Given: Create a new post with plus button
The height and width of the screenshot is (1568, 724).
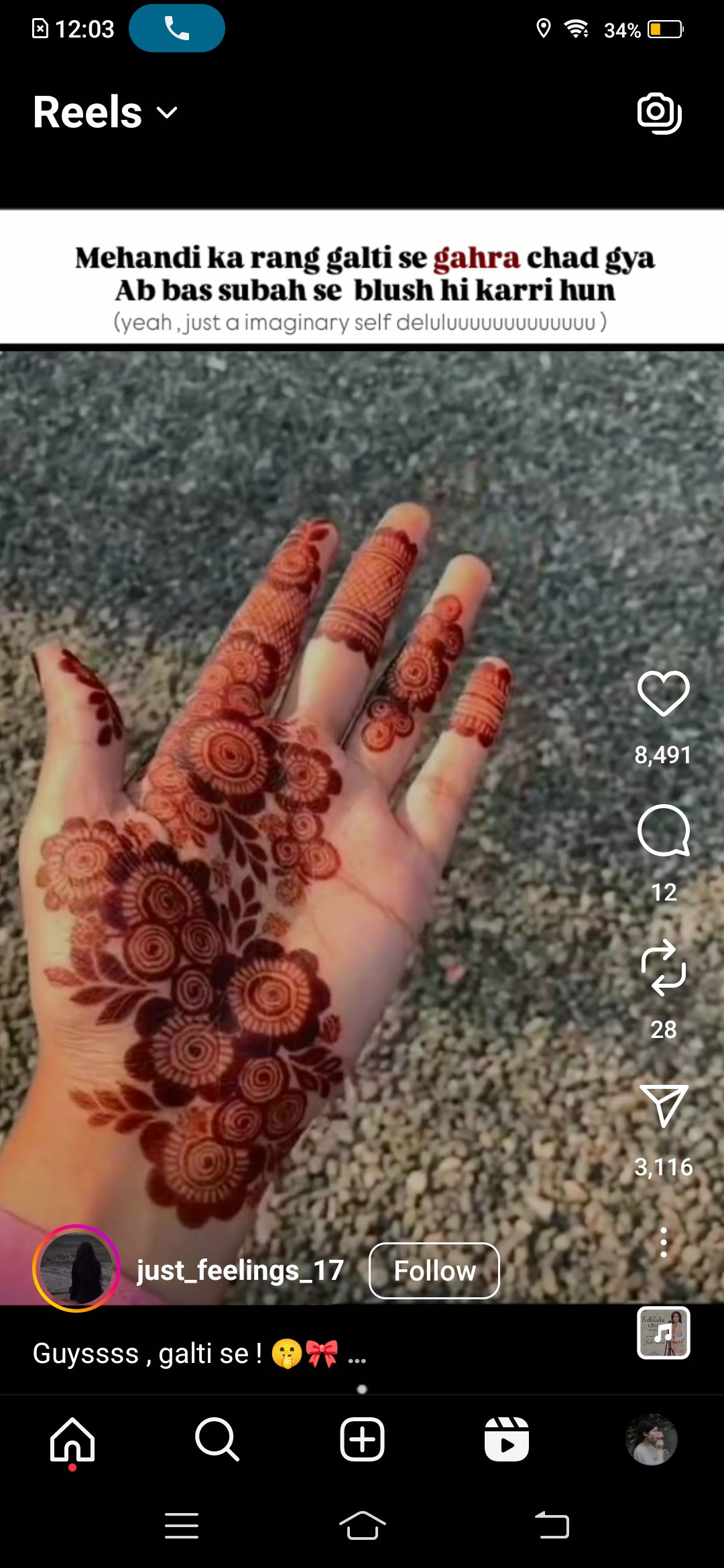Looking at the screenshot, I should pos(362,1439).
